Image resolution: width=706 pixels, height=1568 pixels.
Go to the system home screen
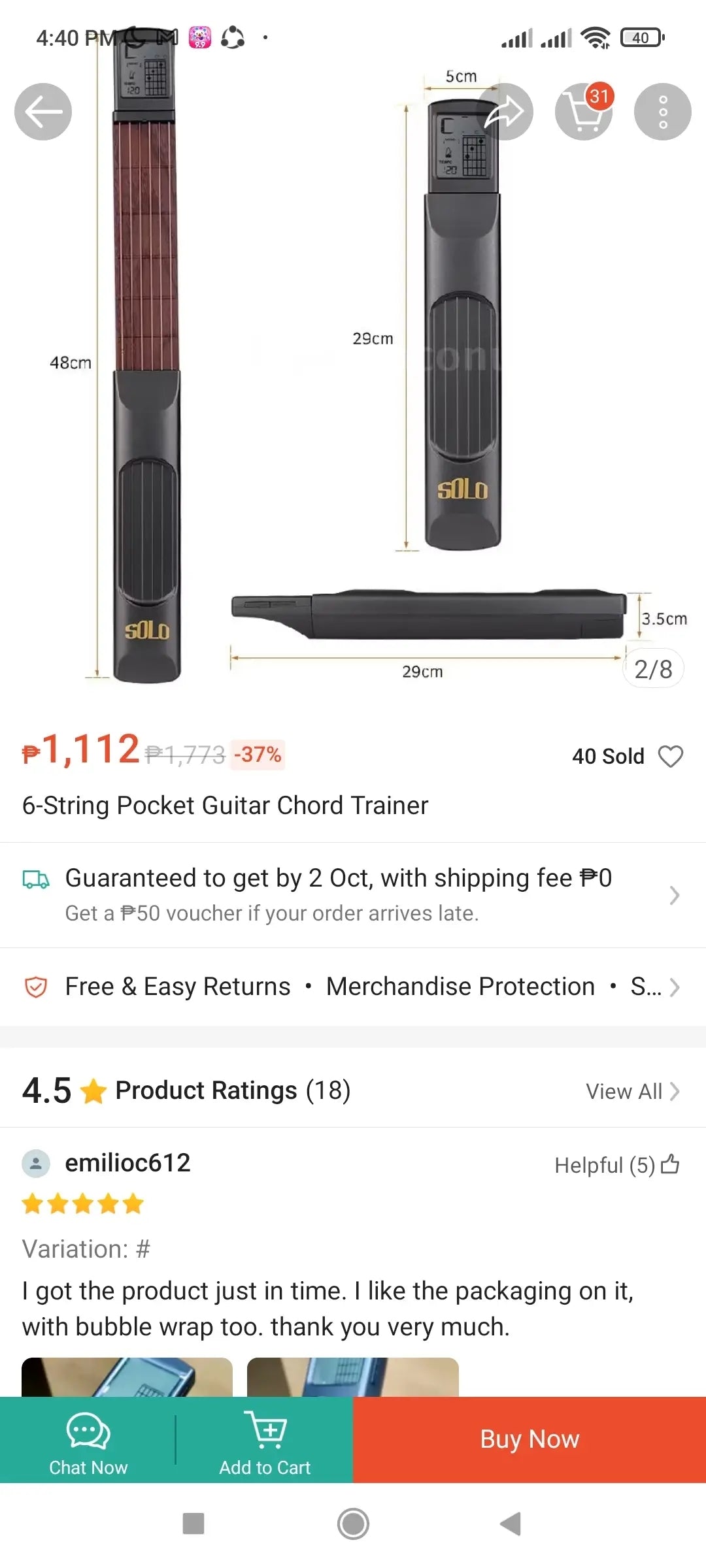[353, 1524]
